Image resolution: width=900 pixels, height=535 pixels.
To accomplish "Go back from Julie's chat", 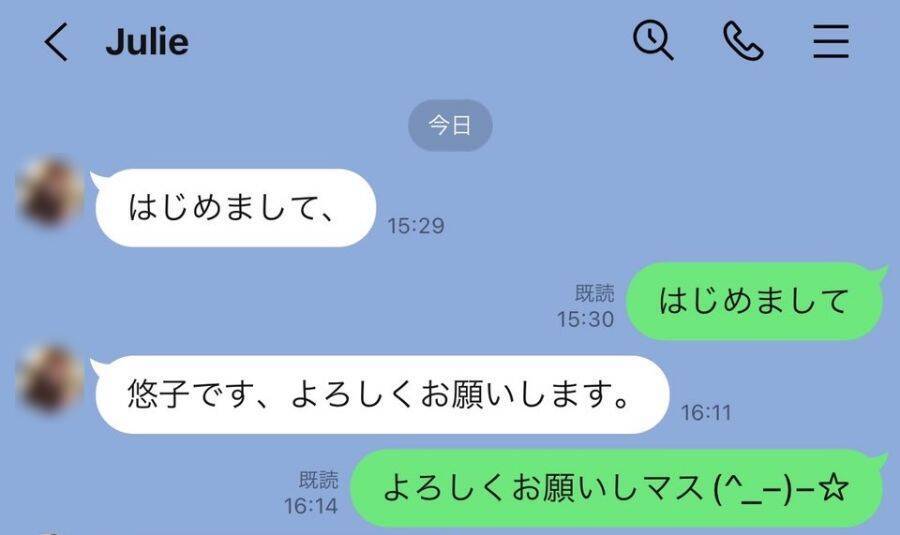I will click(56, 43).
